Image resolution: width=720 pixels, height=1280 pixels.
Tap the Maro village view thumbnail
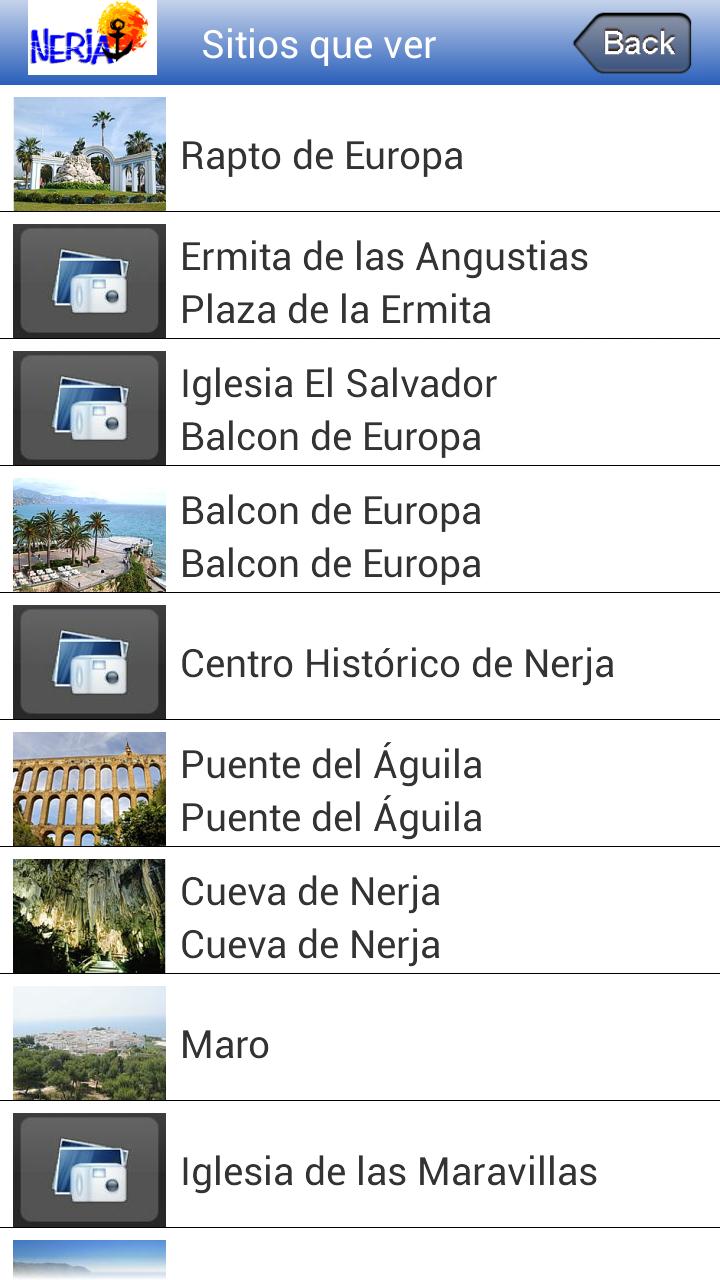pyautogui.click(x=90, y=1042)
